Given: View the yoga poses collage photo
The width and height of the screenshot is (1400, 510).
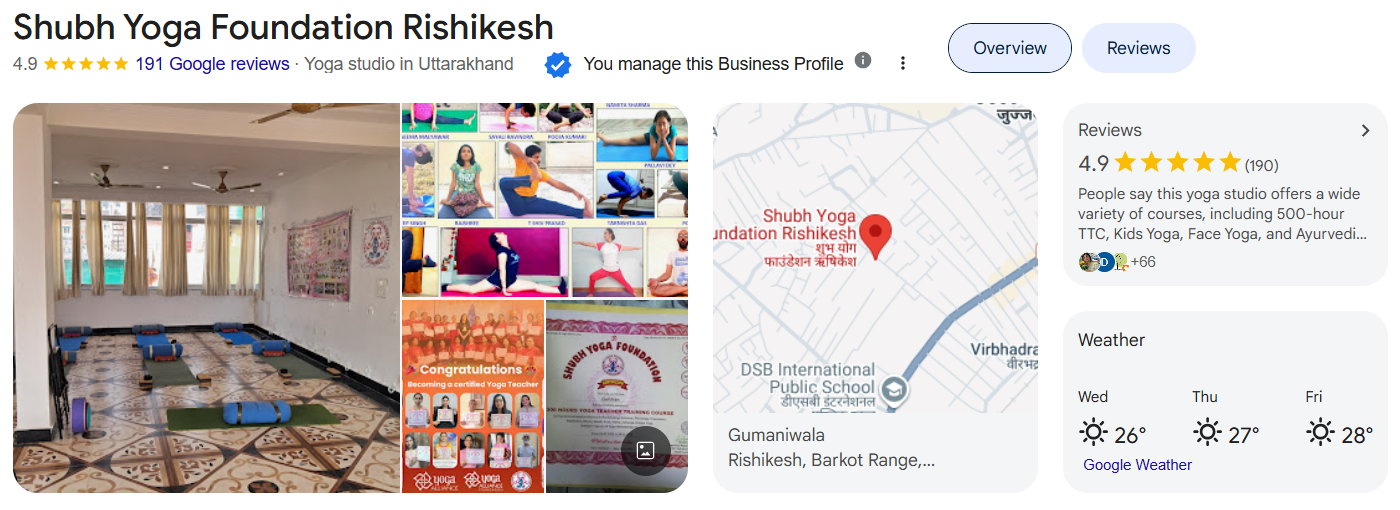Looking at the screenshot, I should (544, 200).
